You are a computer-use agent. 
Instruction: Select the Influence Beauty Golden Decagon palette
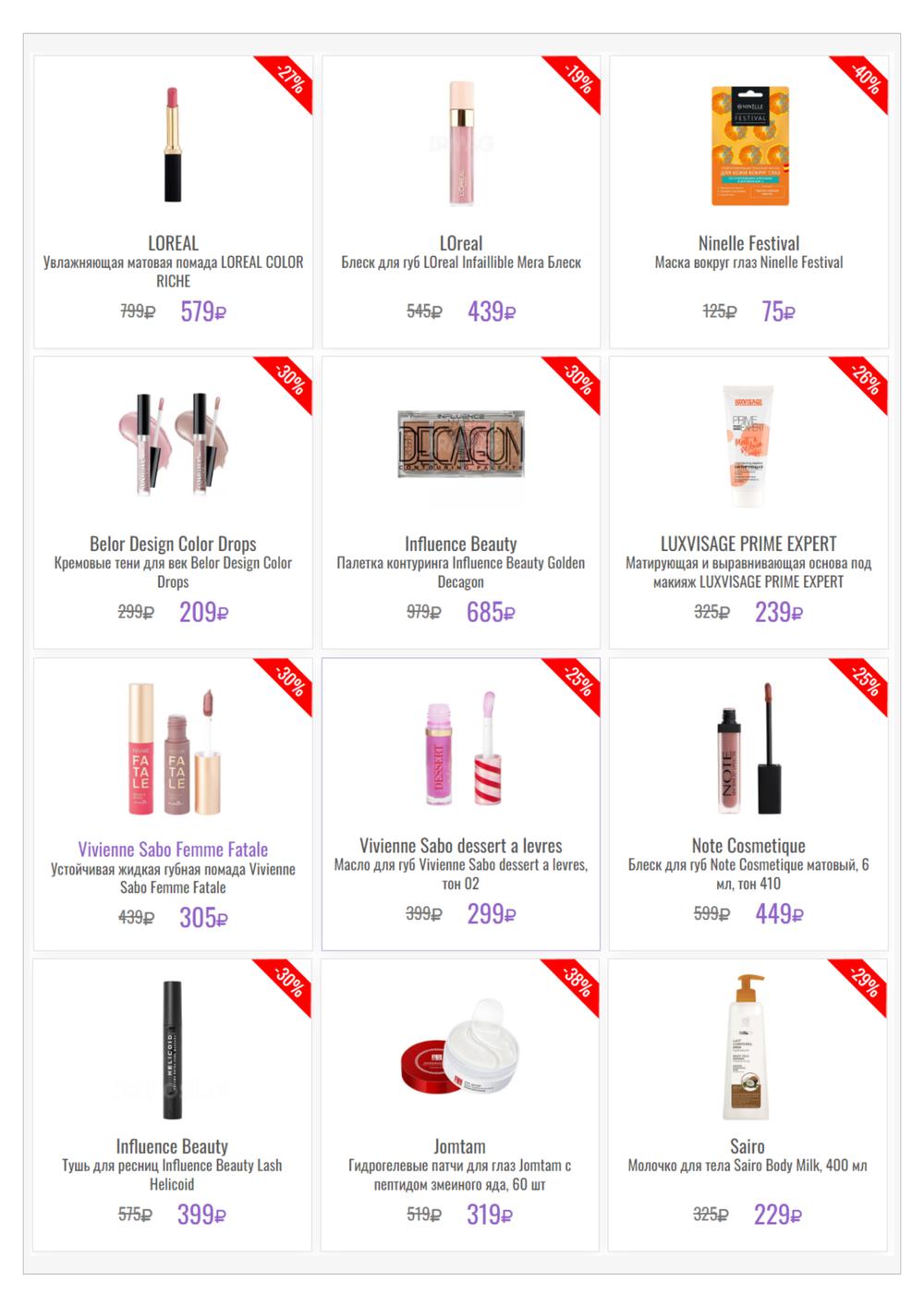click(460, 502)
